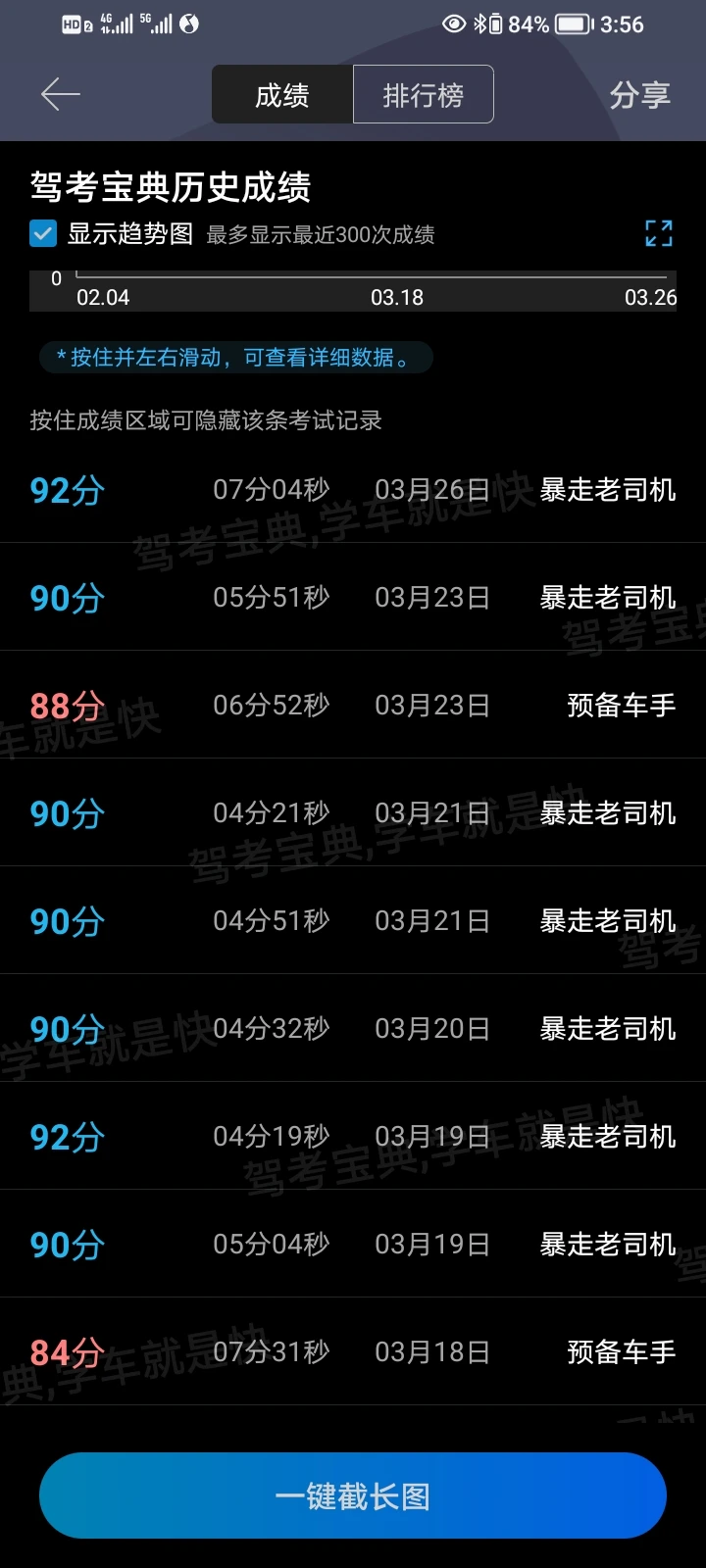
Task: Tap 分享 to share the scores
Action: (639, 95)
